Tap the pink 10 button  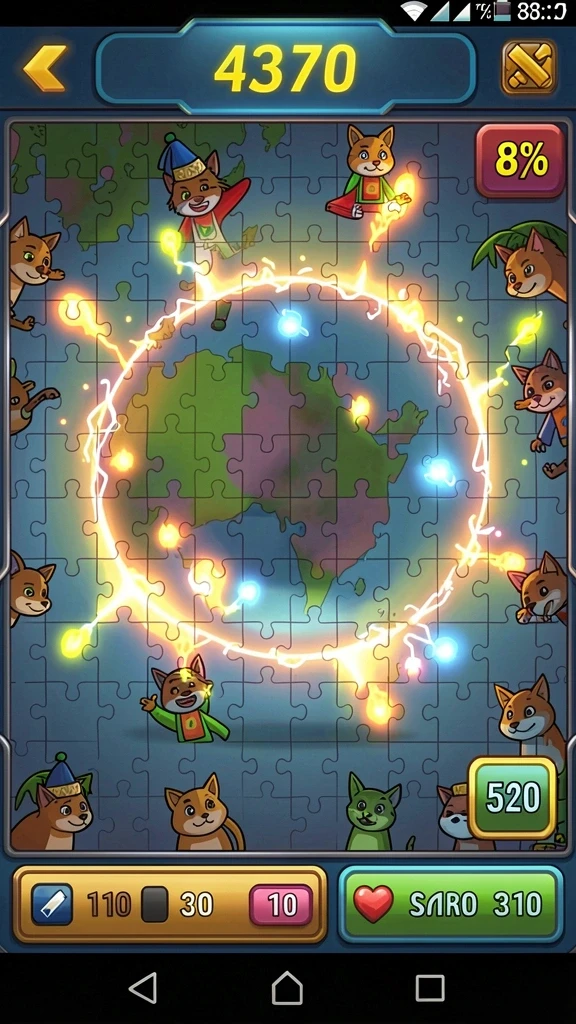coord(281,904)
